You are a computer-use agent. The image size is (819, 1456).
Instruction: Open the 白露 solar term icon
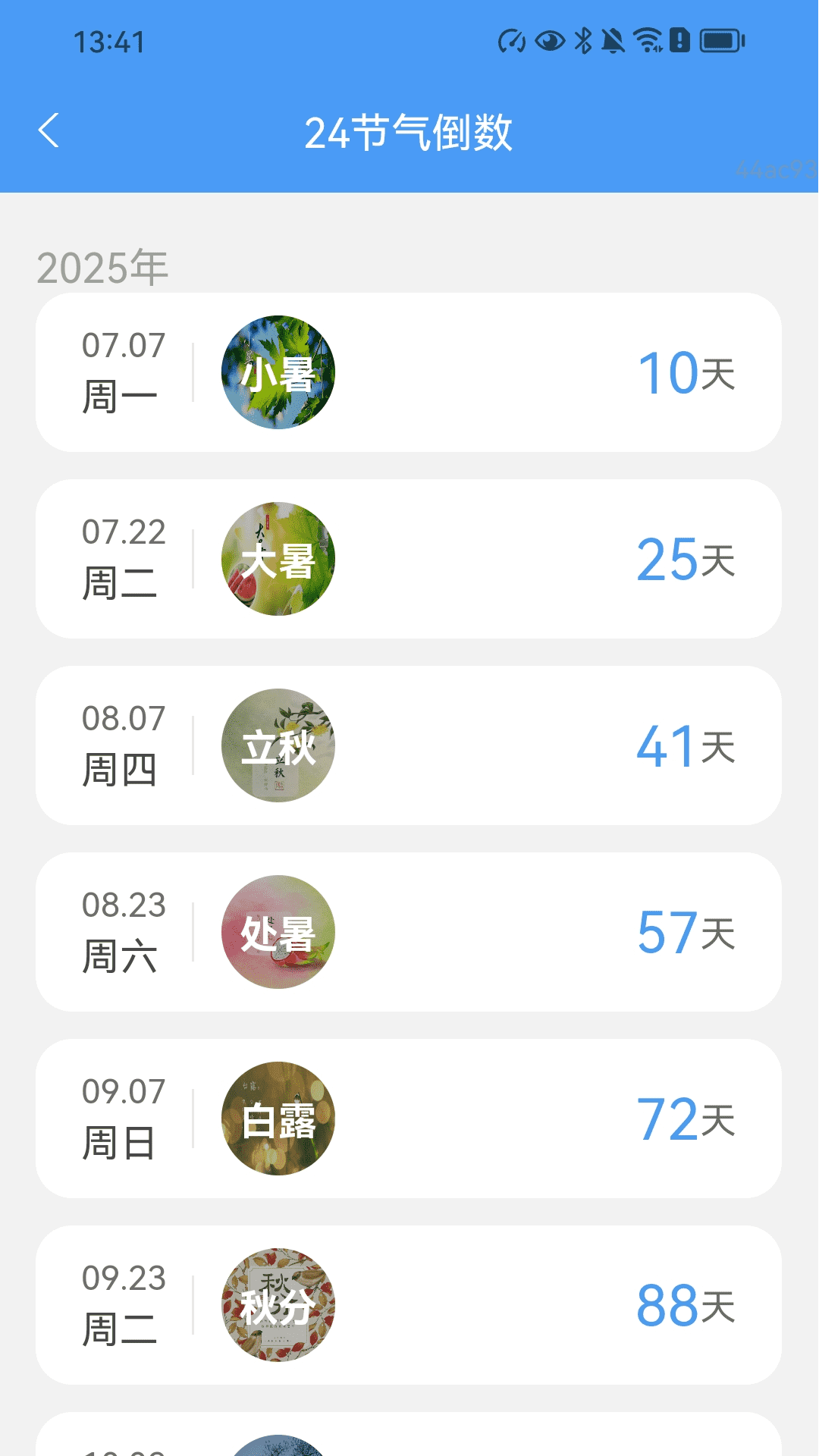(x=278, y=1120)
